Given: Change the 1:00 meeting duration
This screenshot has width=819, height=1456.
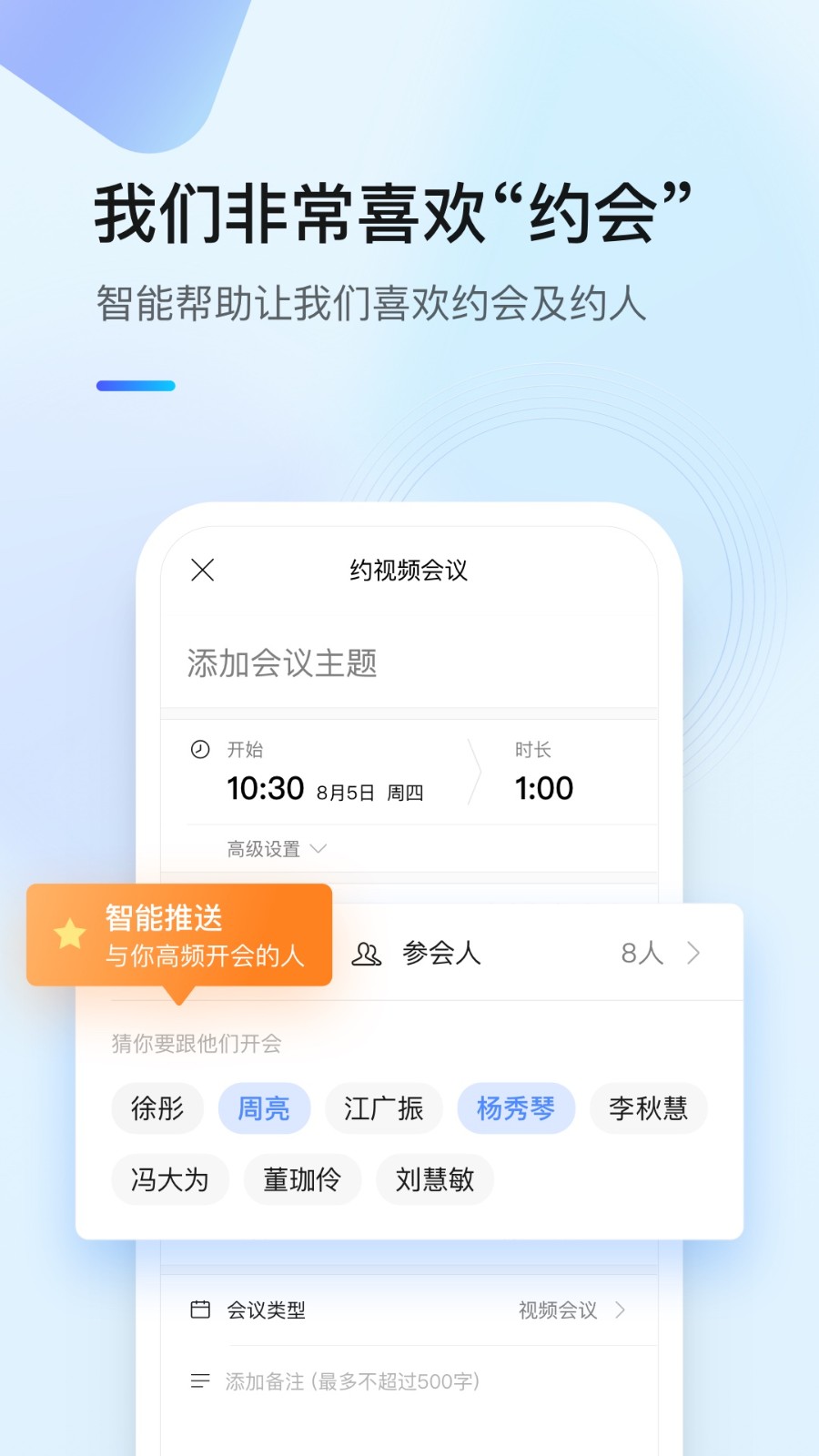Looking at the screenshot, I should pyautogui.click(x=543, y=788).
